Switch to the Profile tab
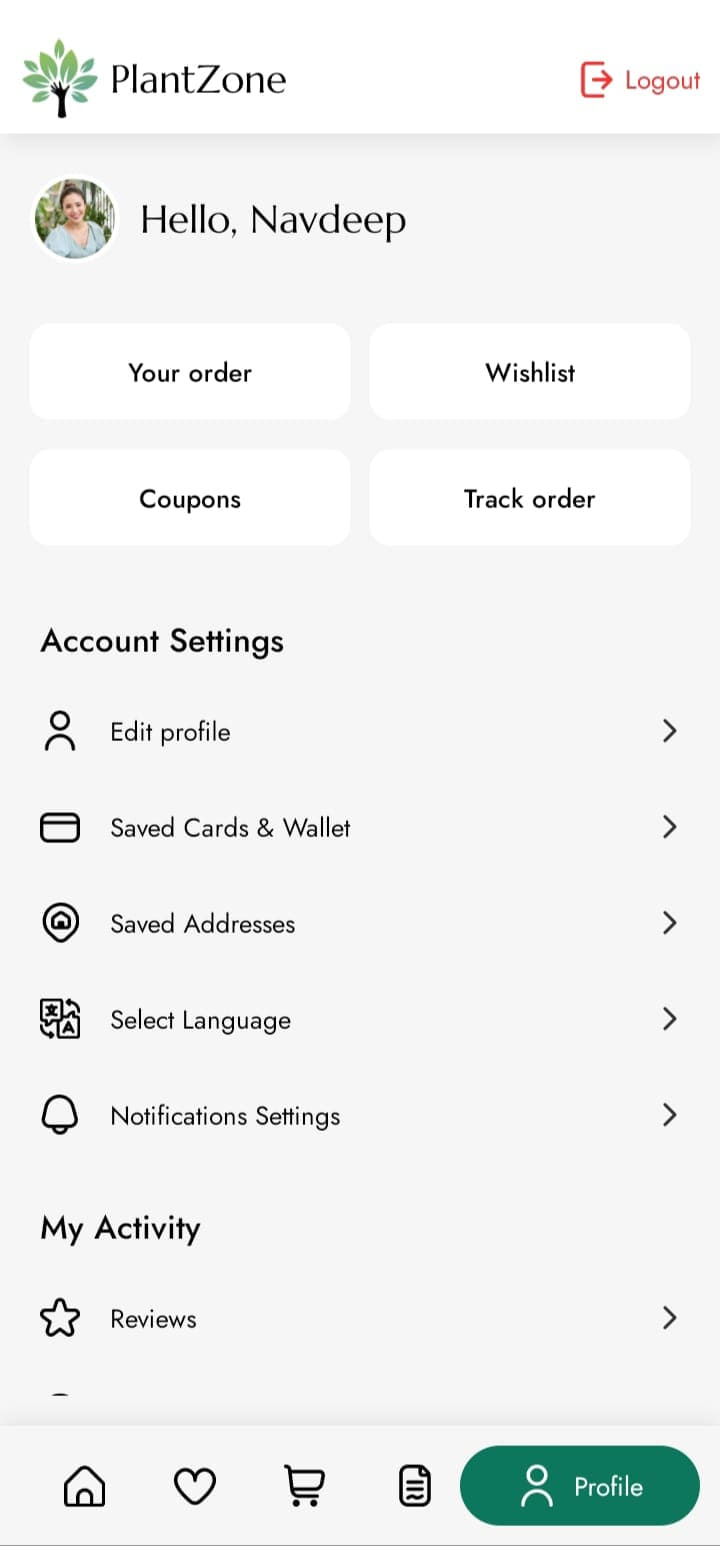Viewport: 720px width, 1546px height. point(580,1486)
